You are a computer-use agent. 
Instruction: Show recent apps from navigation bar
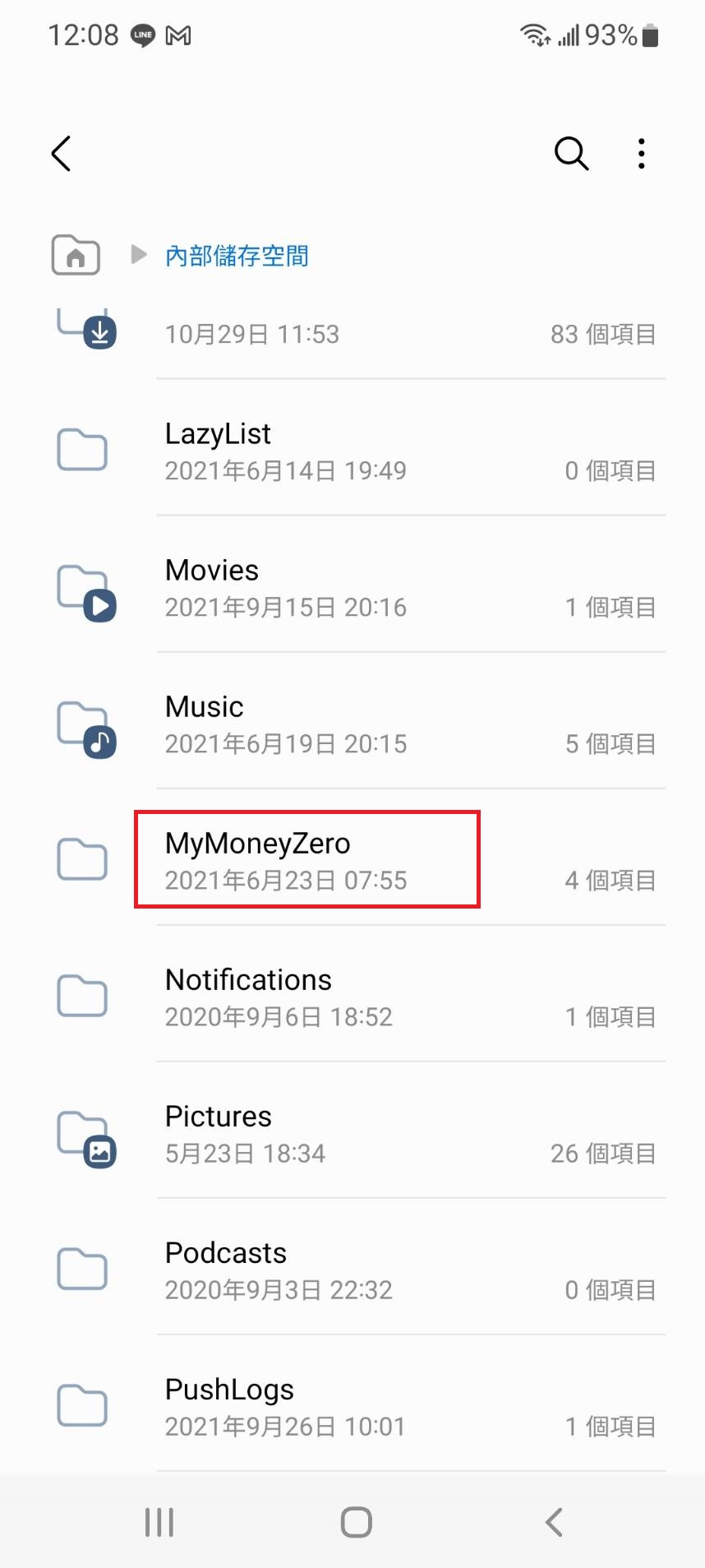pos(159,1522)
